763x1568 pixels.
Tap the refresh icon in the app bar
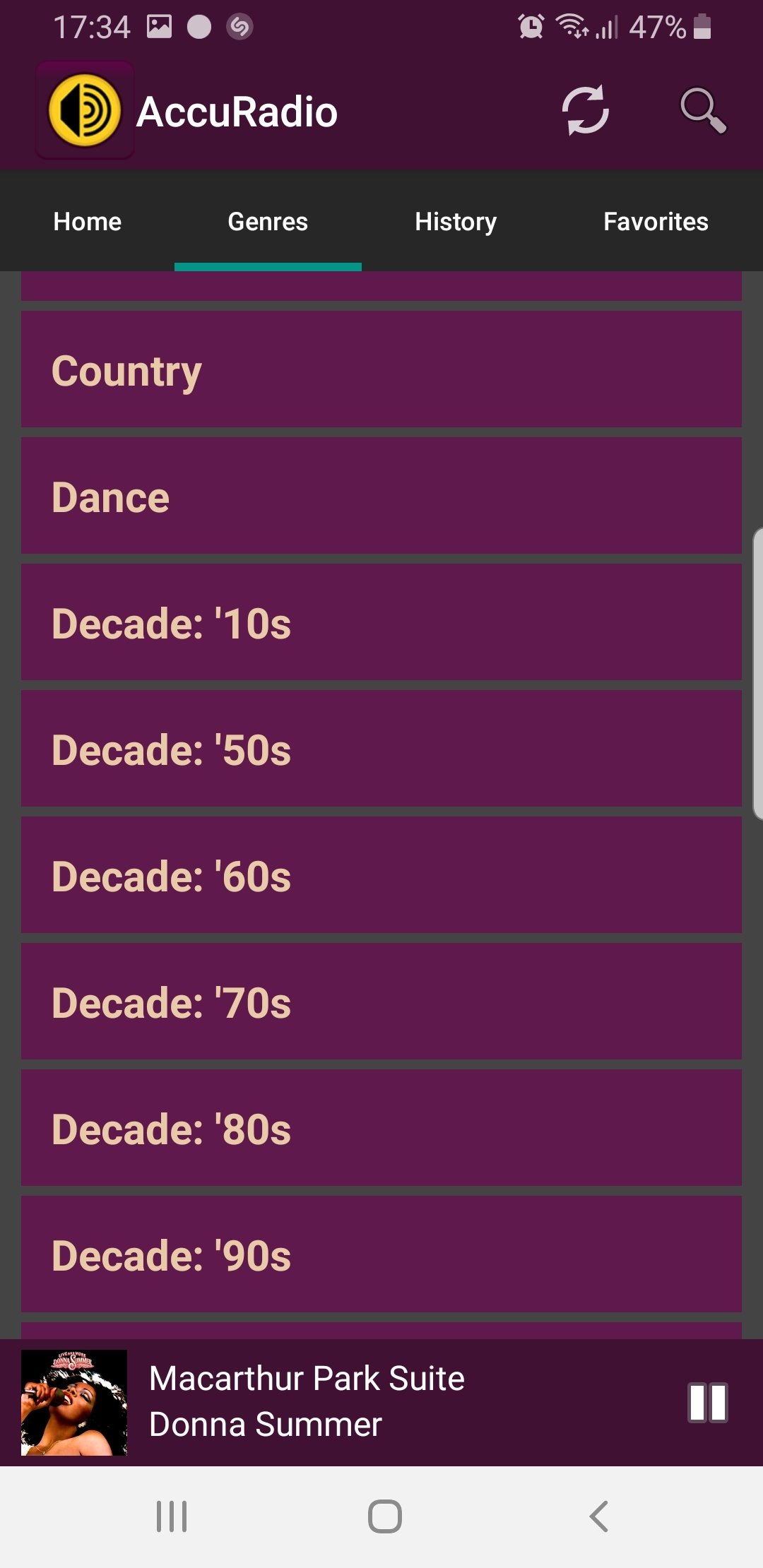coord(585,110)
